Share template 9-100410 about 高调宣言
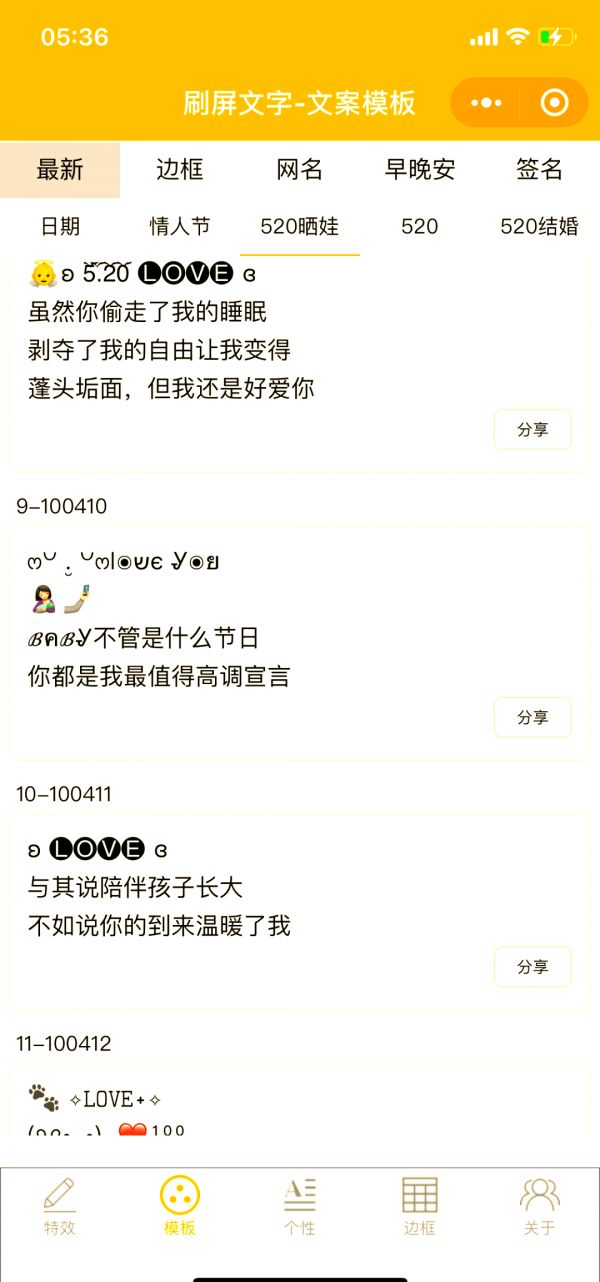600x1282 pixels. coord(532,718)
